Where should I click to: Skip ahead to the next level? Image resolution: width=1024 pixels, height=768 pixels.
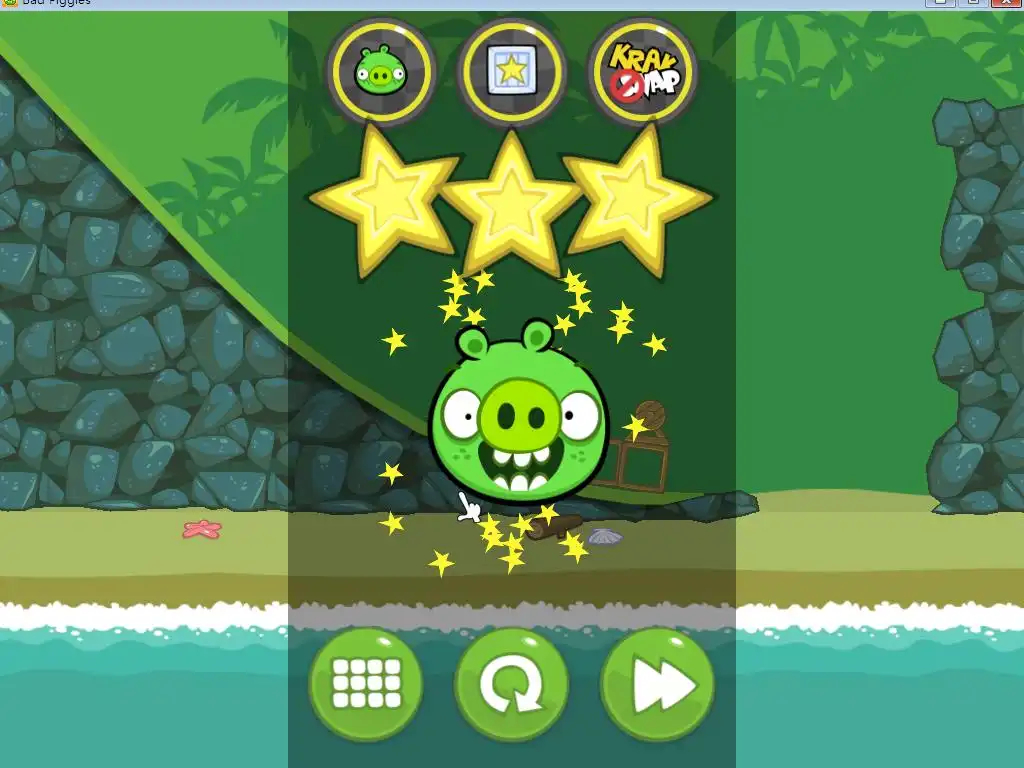point(657,685)
